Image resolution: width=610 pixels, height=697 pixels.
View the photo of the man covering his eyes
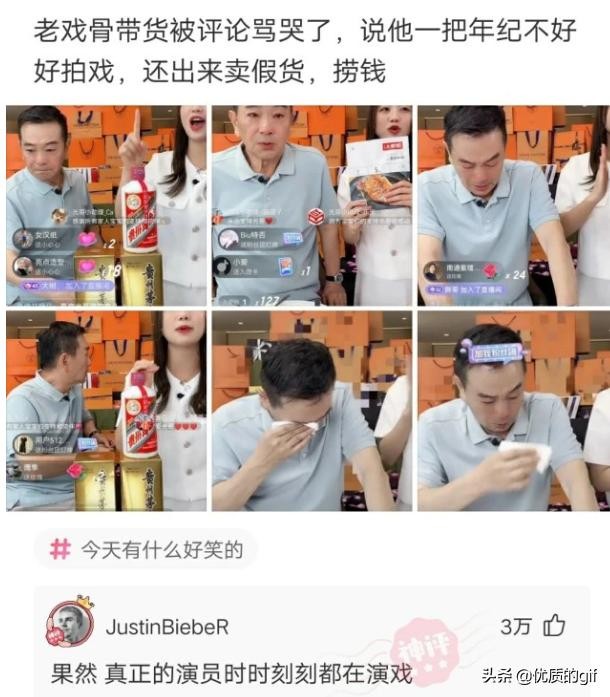311,410
